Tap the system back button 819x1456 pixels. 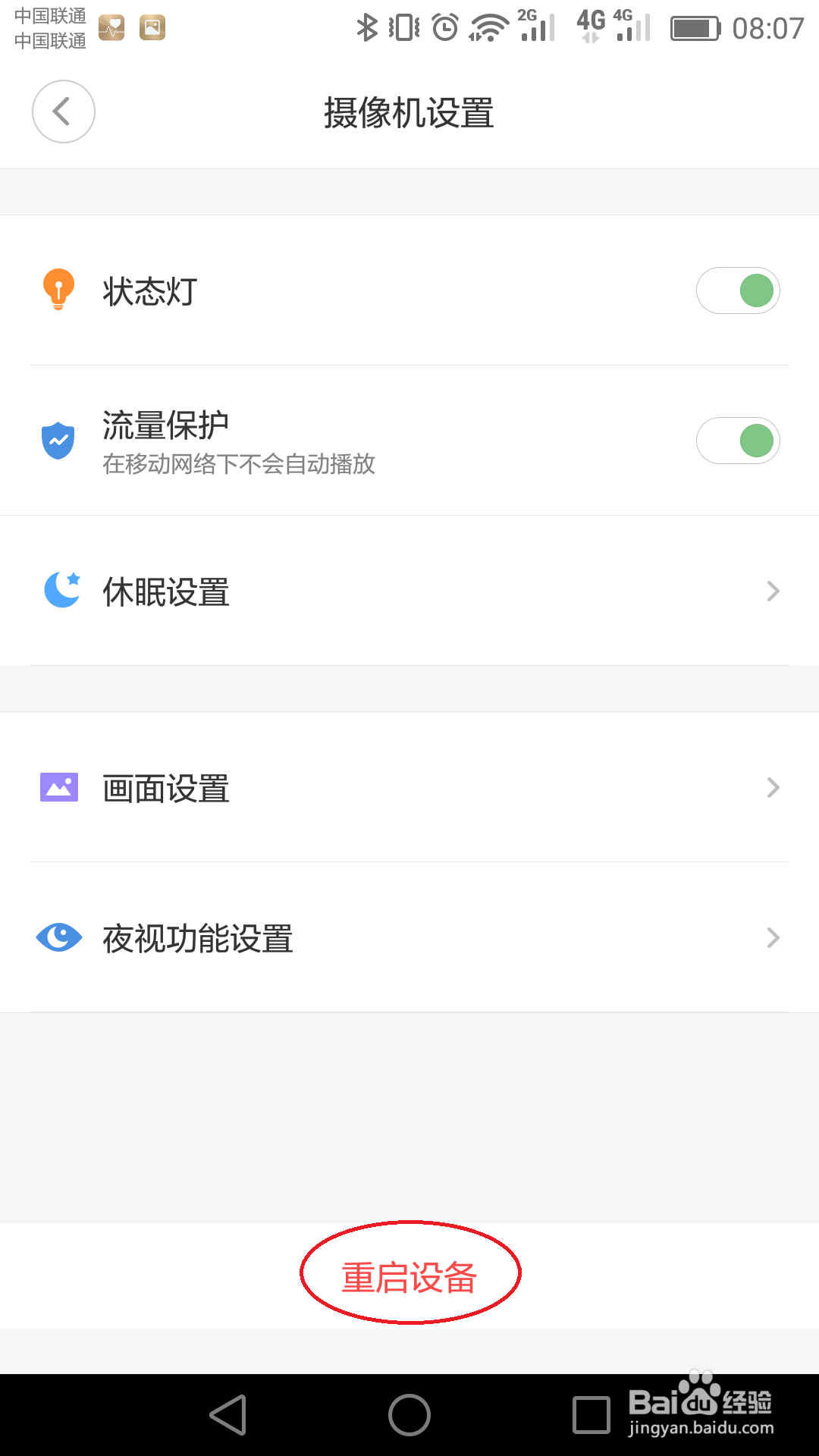228,1415
